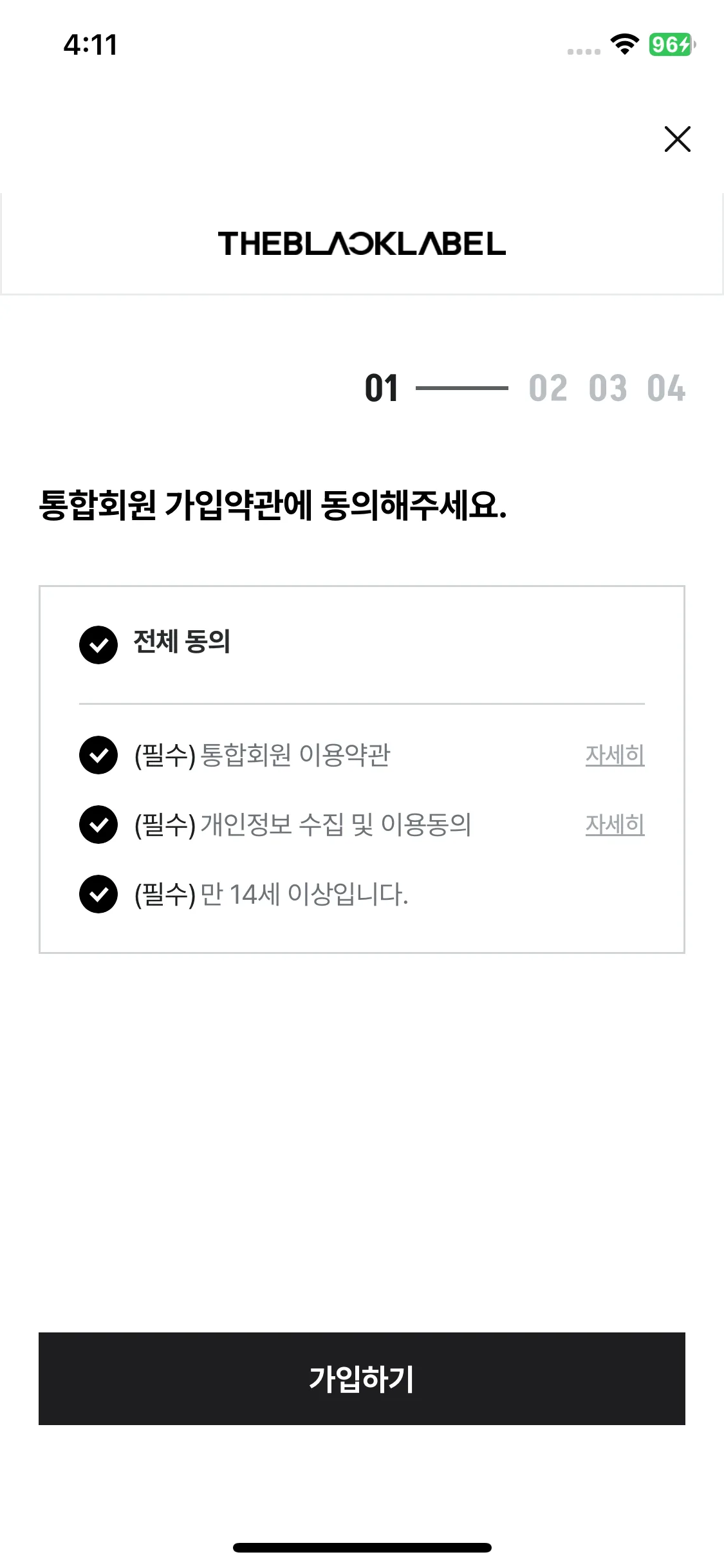The height and width of the screenshot is (1568, 724).
Task: Select step 02 indicator
Action: point(546,388)
